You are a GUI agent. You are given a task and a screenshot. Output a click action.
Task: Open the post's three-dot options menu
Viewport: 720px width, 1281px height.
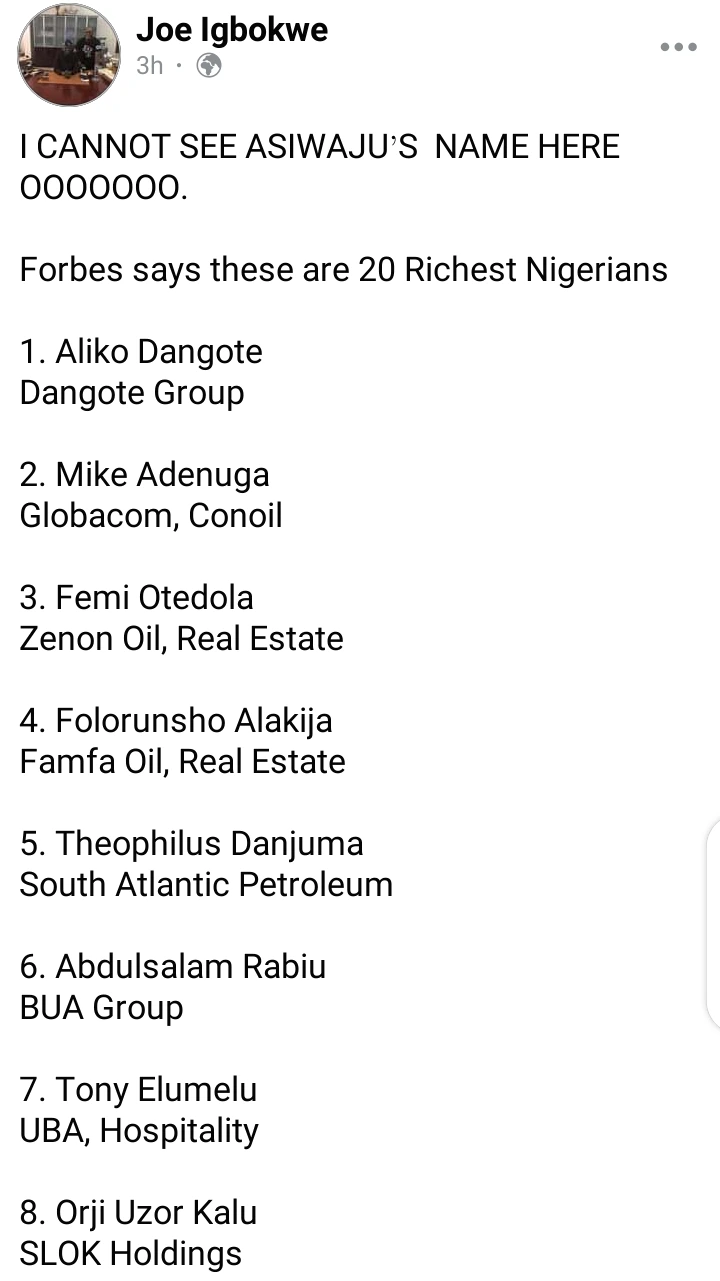(678, 47)
